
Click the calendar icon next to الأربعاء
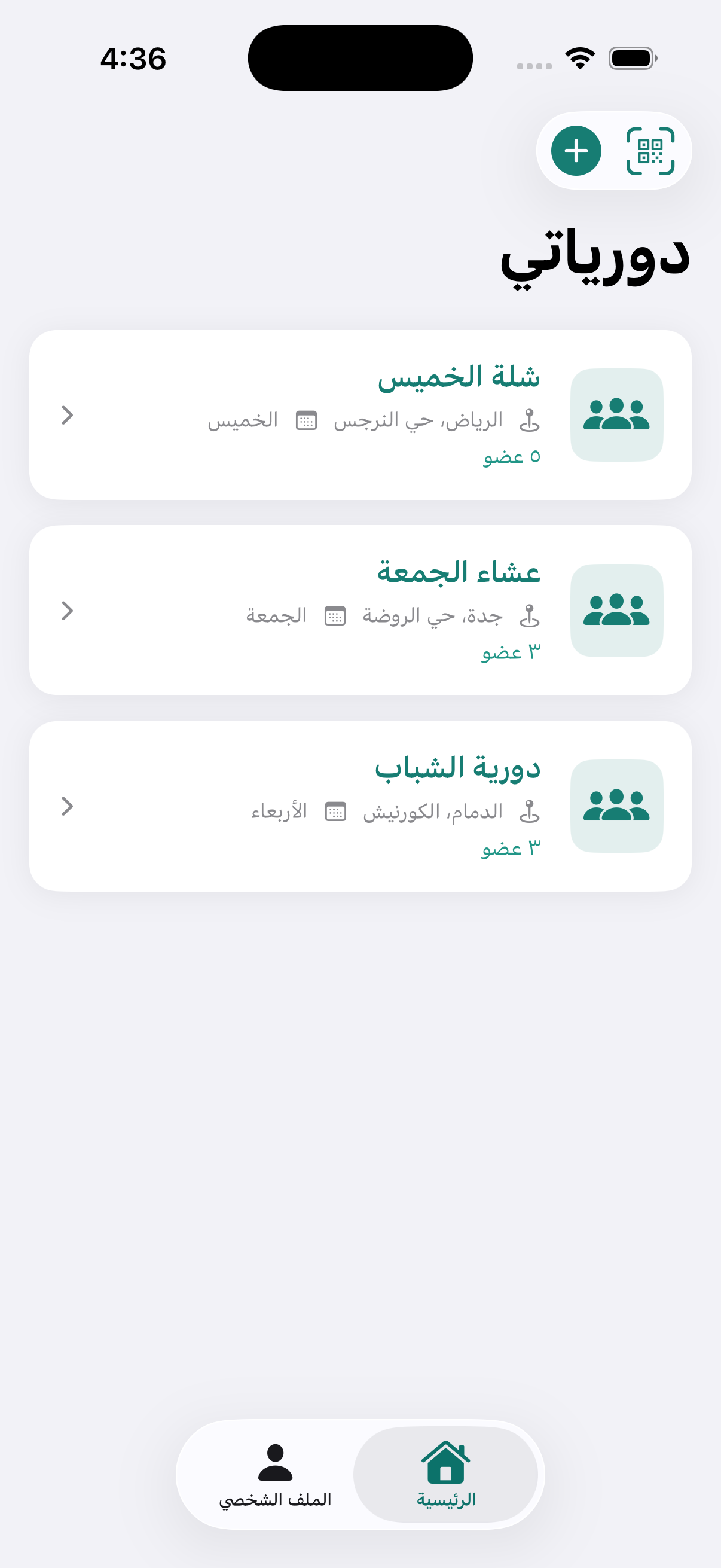[x=337, y=811]
